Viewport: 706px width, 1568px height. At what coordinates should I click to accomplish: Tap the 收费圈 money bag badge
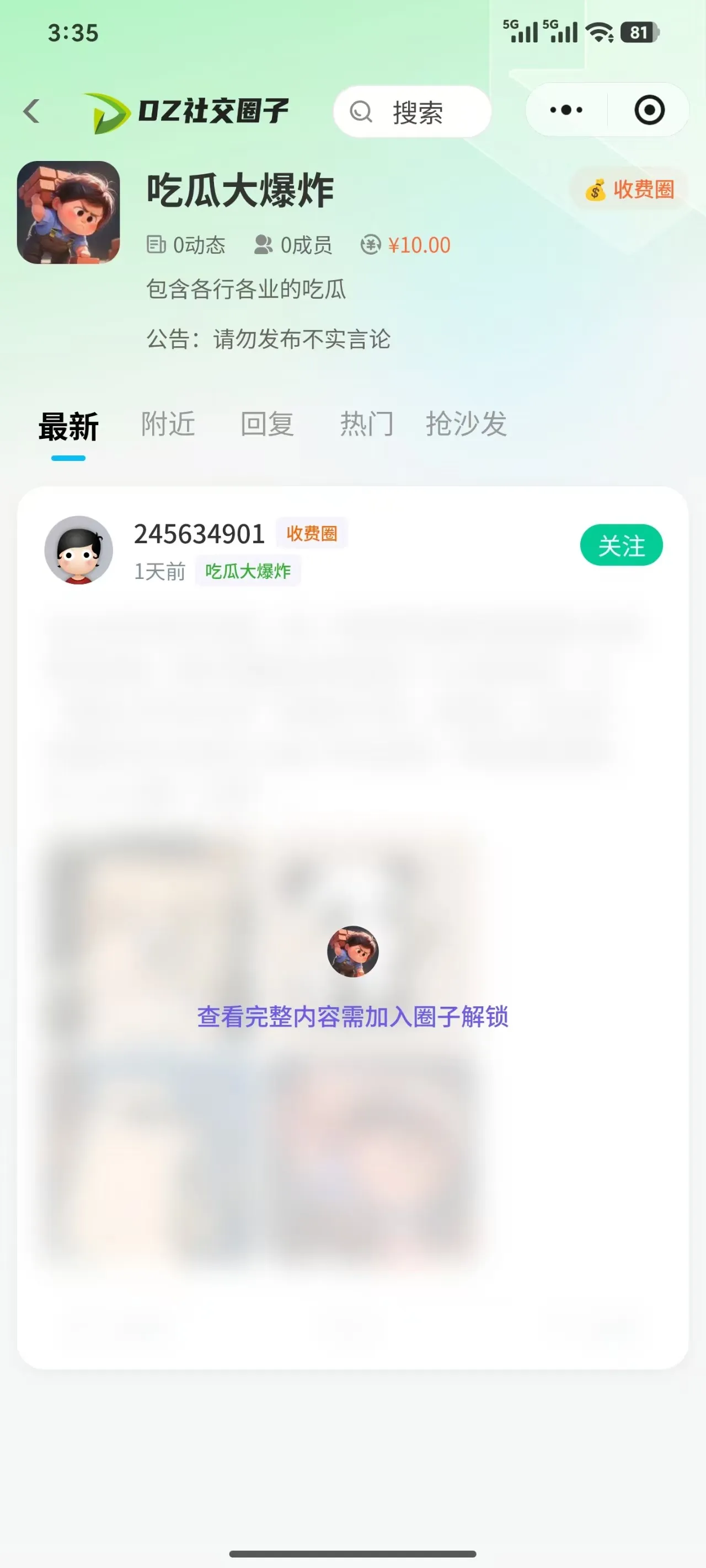pyautogui.click(x=628, y=189)
